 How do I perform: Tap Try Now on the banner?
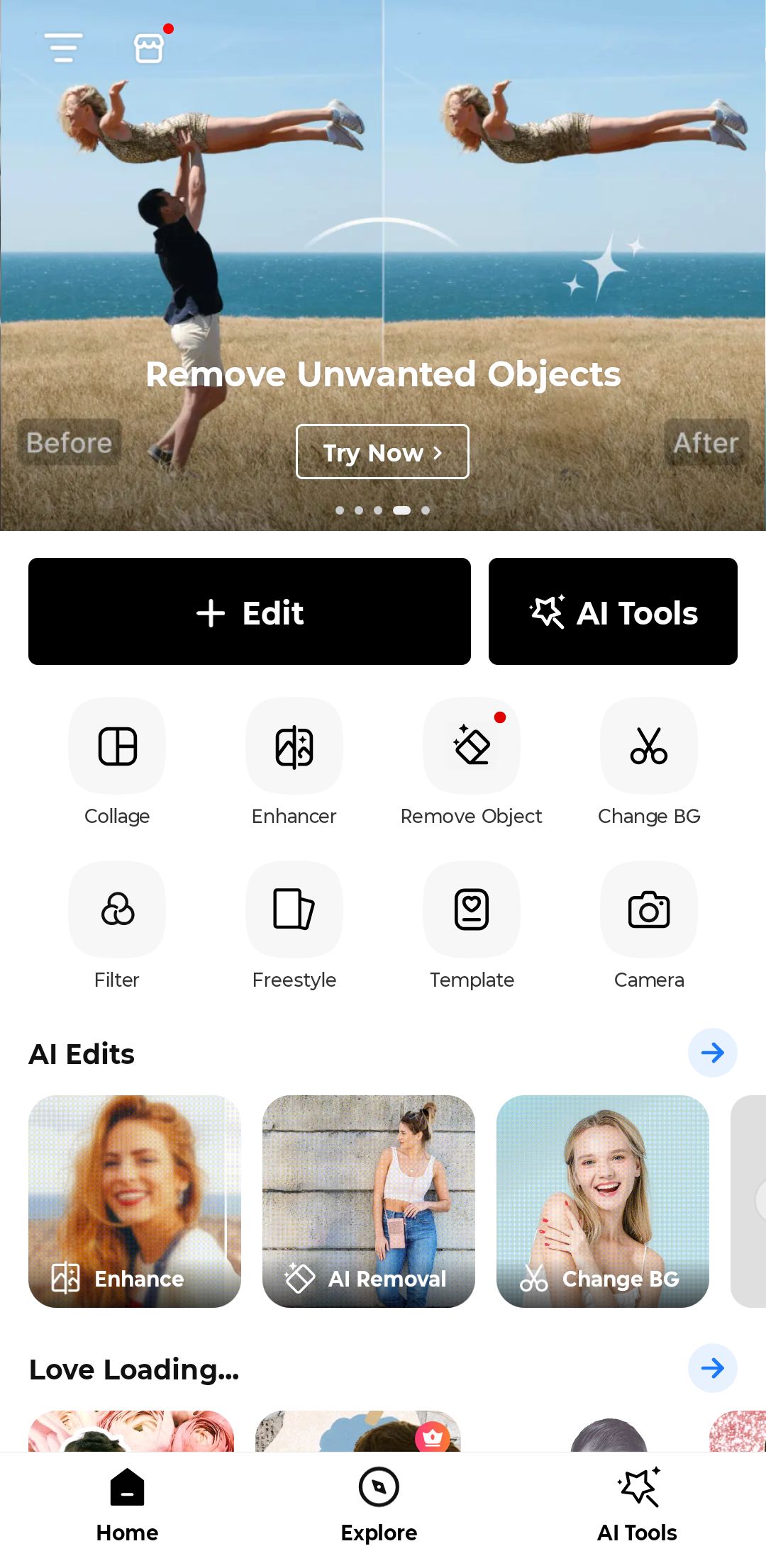[x=382, y=452]
